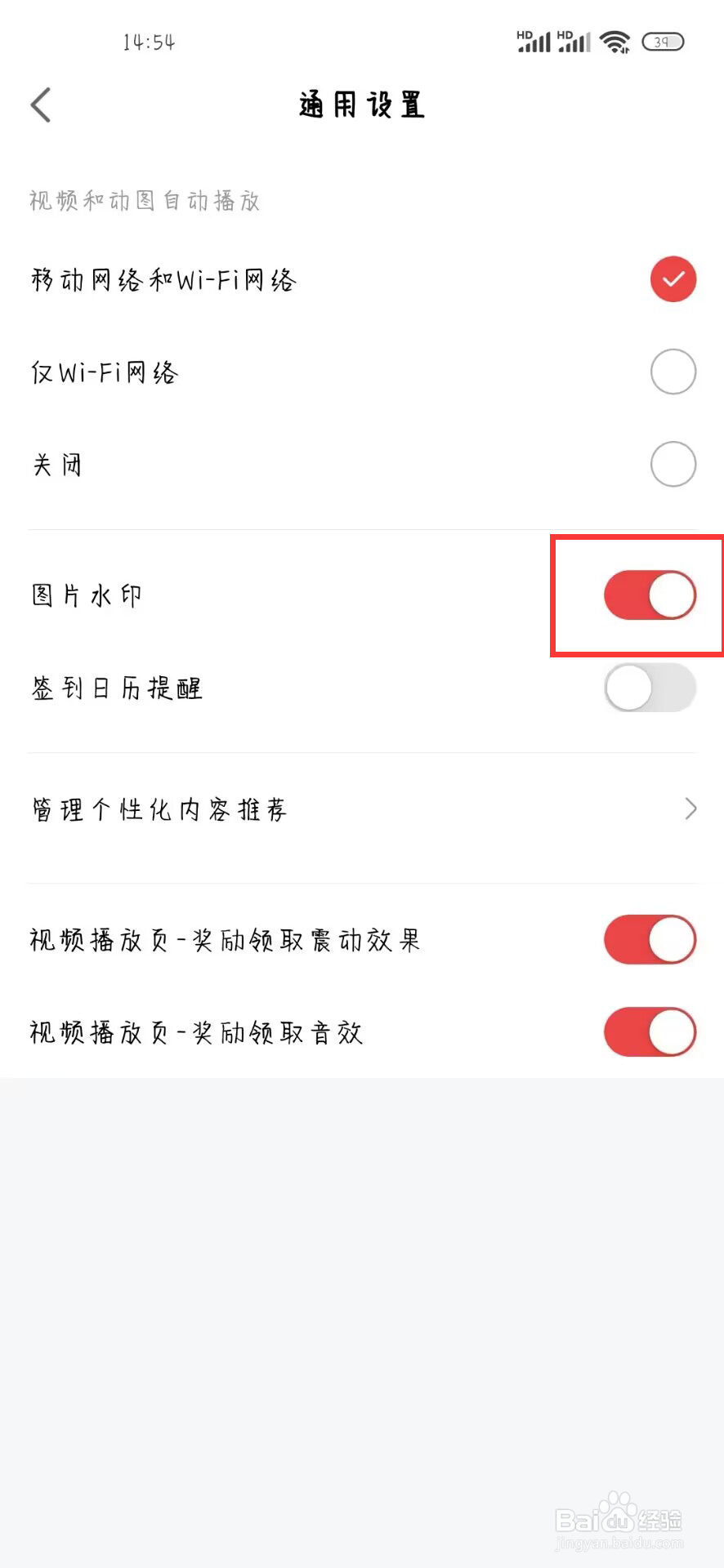Enable the 签到日历提醒 reminder switch
Screen dimensions: 724x1568
pos(650,688)
